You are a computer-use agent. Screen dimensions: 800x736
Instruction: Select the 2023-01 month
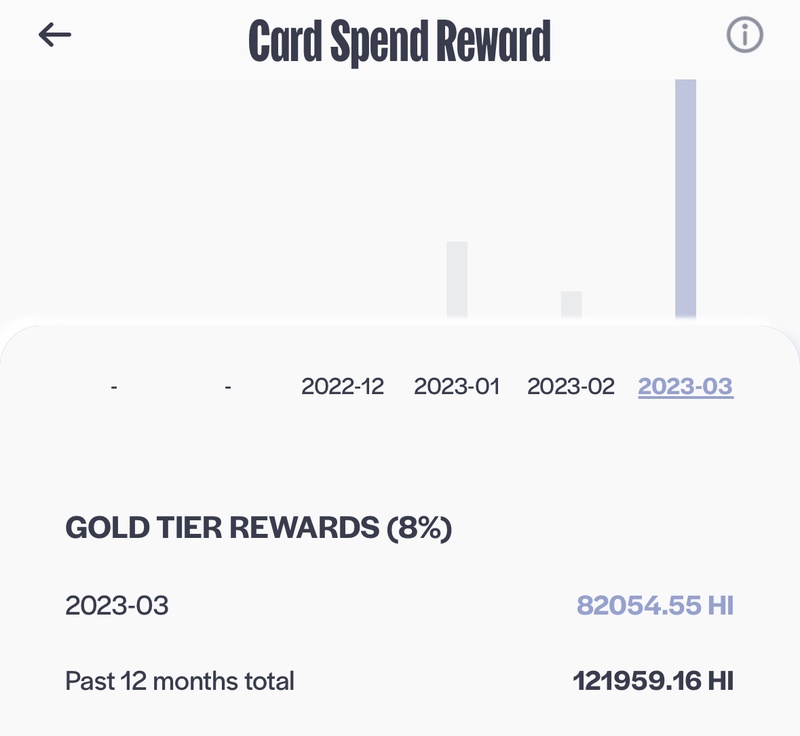(457, 386)
